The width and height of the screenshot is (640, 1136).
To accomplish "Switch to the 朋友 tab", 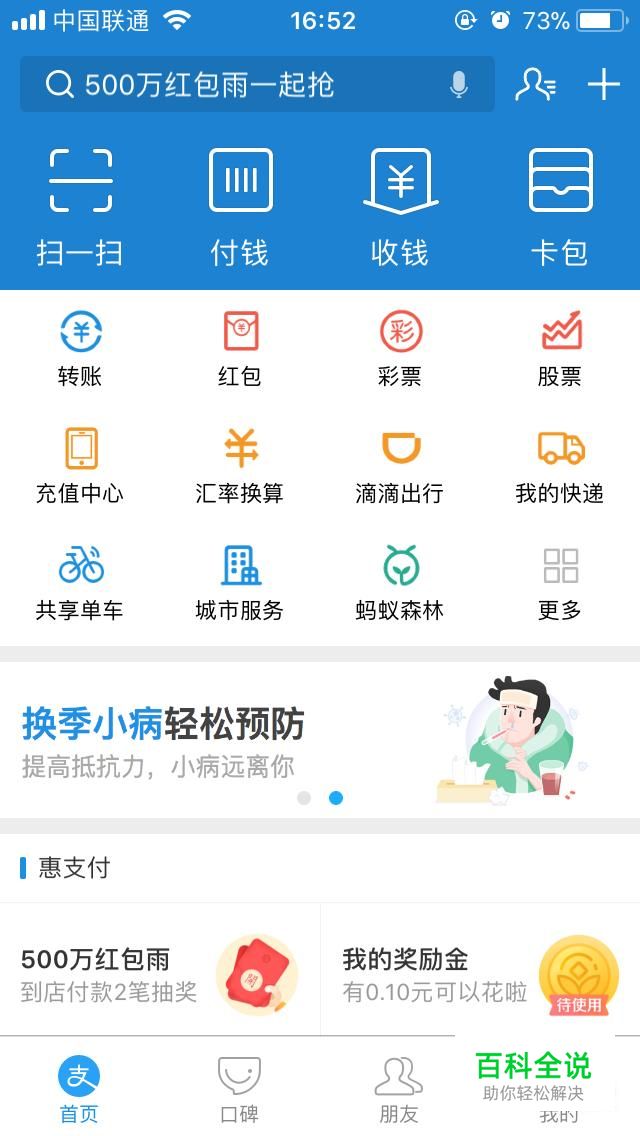I will pyautogui.click(x=398, y=1088).
